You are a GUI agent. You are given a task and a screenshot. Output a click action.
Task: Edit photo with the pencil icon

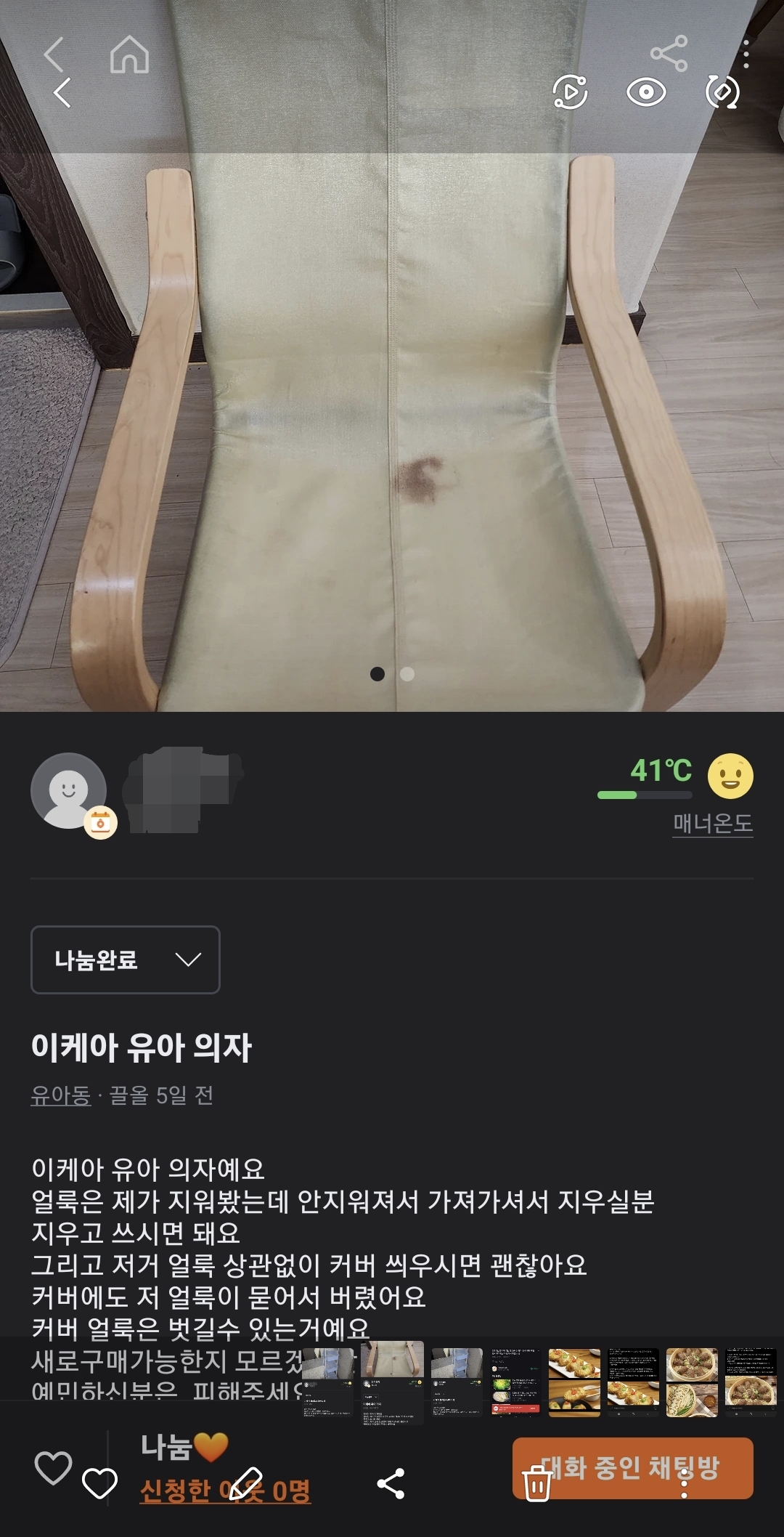245,1484
